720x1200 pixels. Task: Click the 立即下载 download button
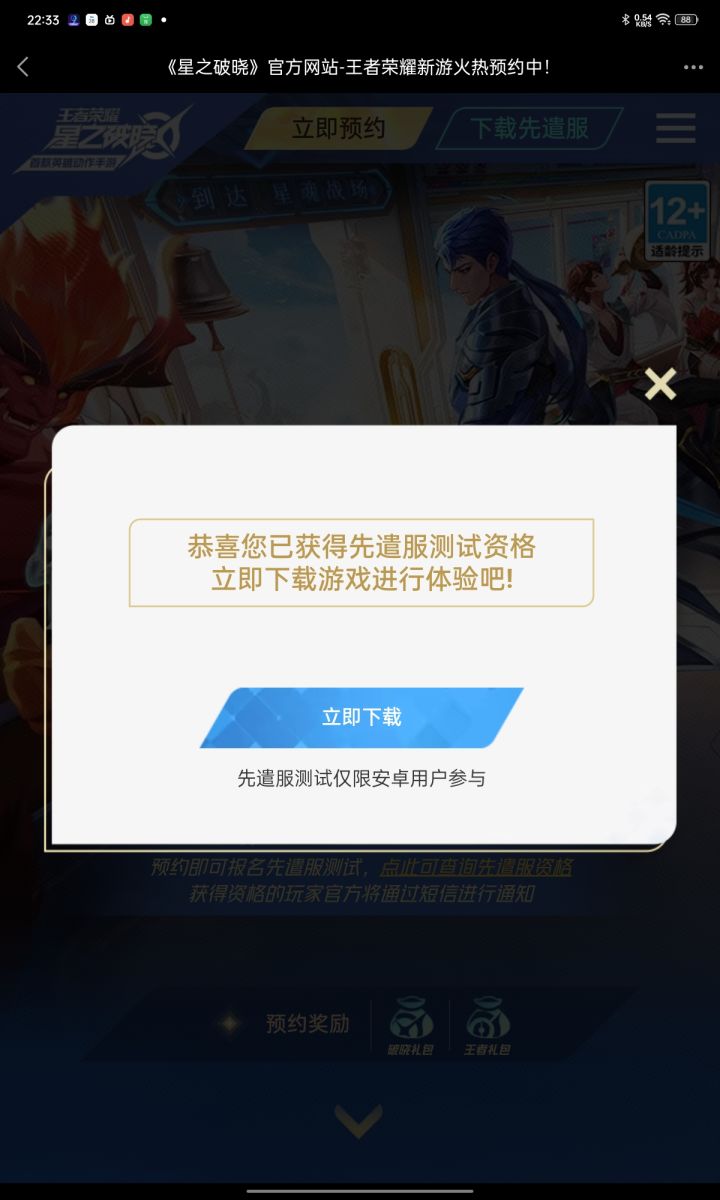click(362, 714)
